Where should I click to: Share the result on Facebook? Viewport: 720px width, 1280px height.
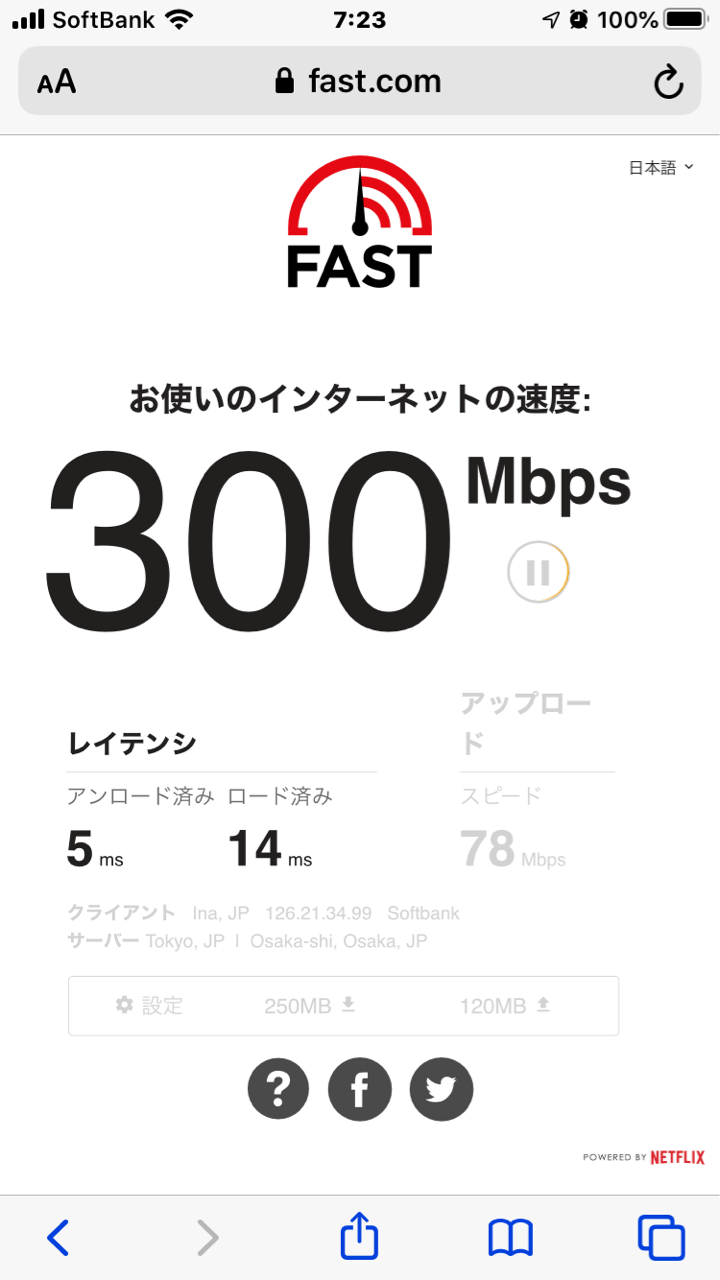pyautogui.click(x=360, y=1089)
